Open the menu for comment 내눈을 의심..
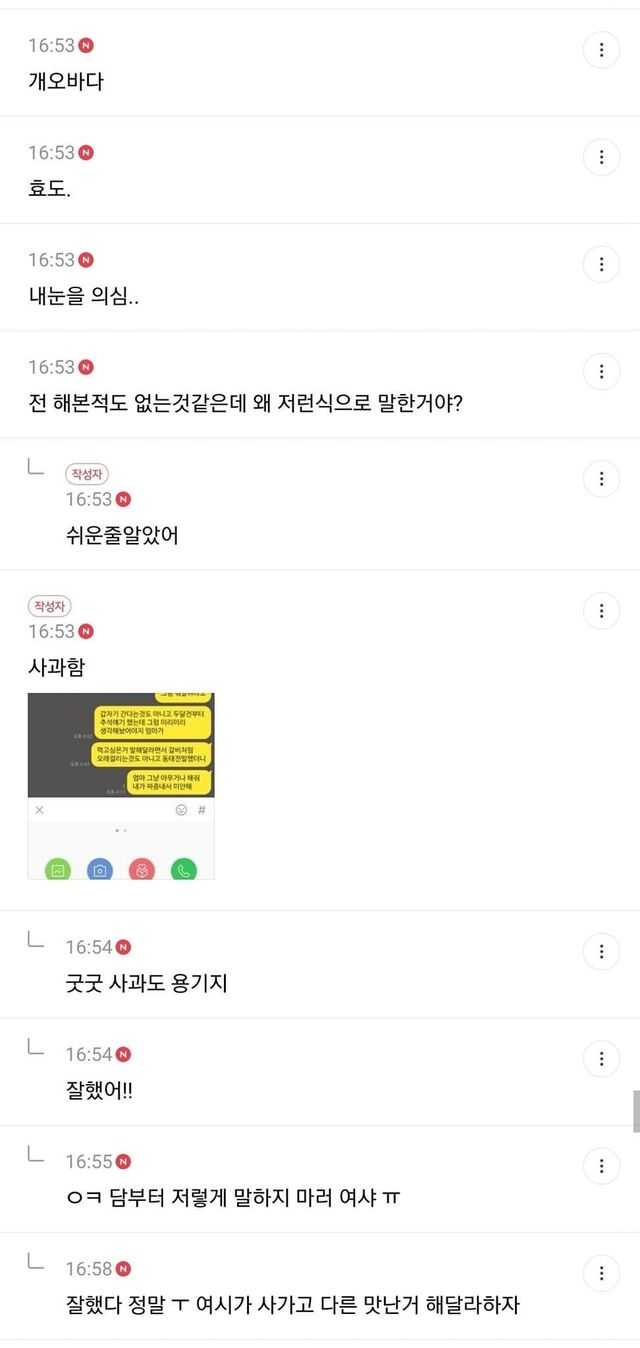This screenshot has height=1348, width=640. (x=601, y=264)
